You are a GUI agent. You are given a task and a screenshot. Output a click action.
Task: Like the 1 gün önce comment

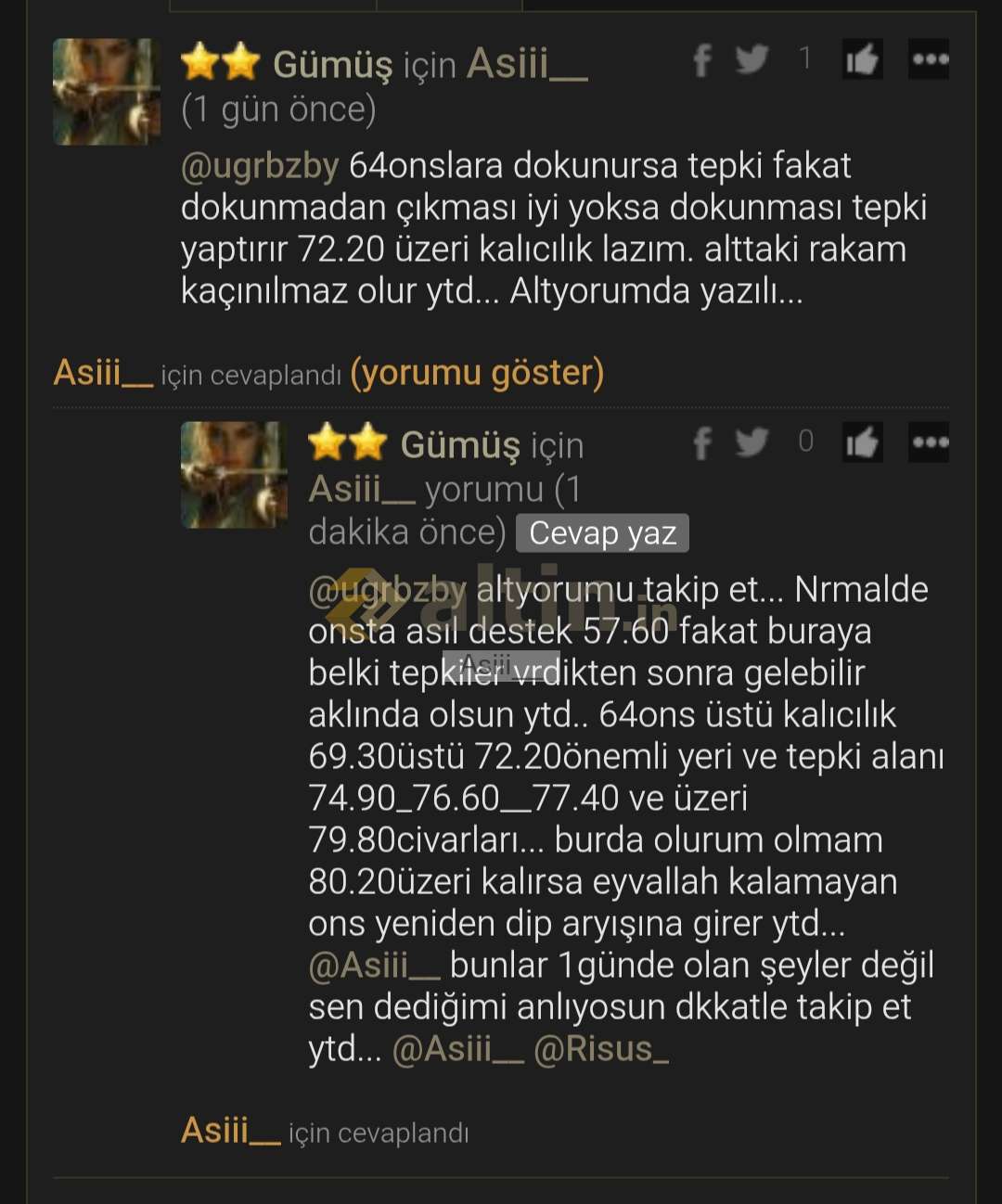[862, 60]
